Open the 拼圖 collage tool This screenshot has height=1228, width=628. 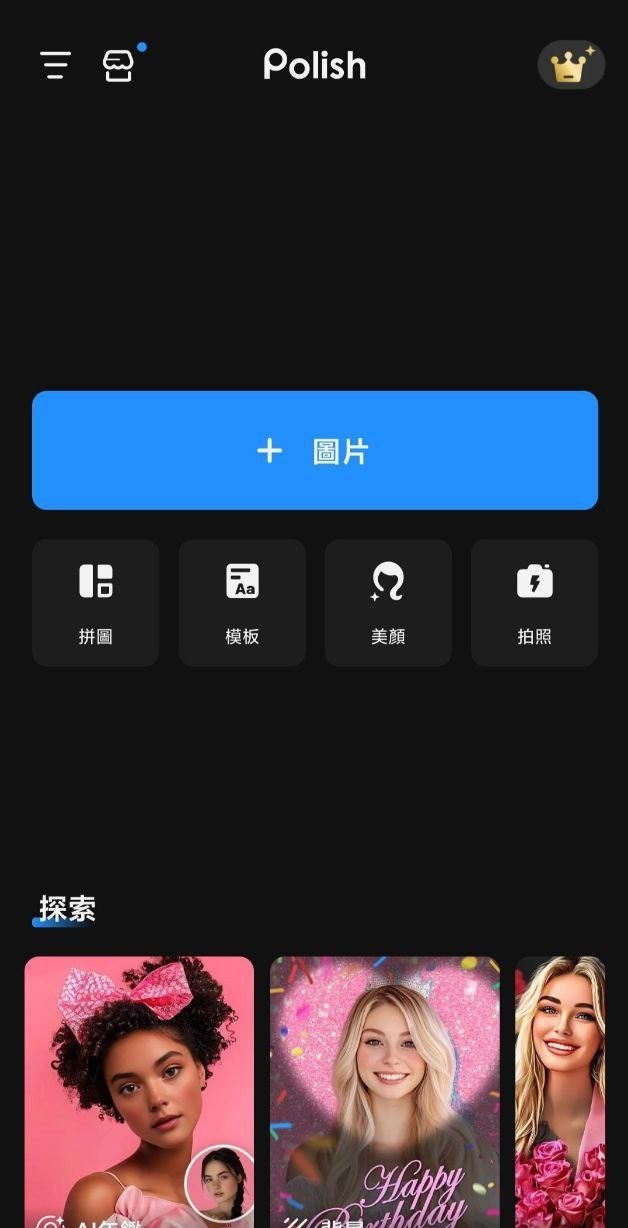point(96,602)
